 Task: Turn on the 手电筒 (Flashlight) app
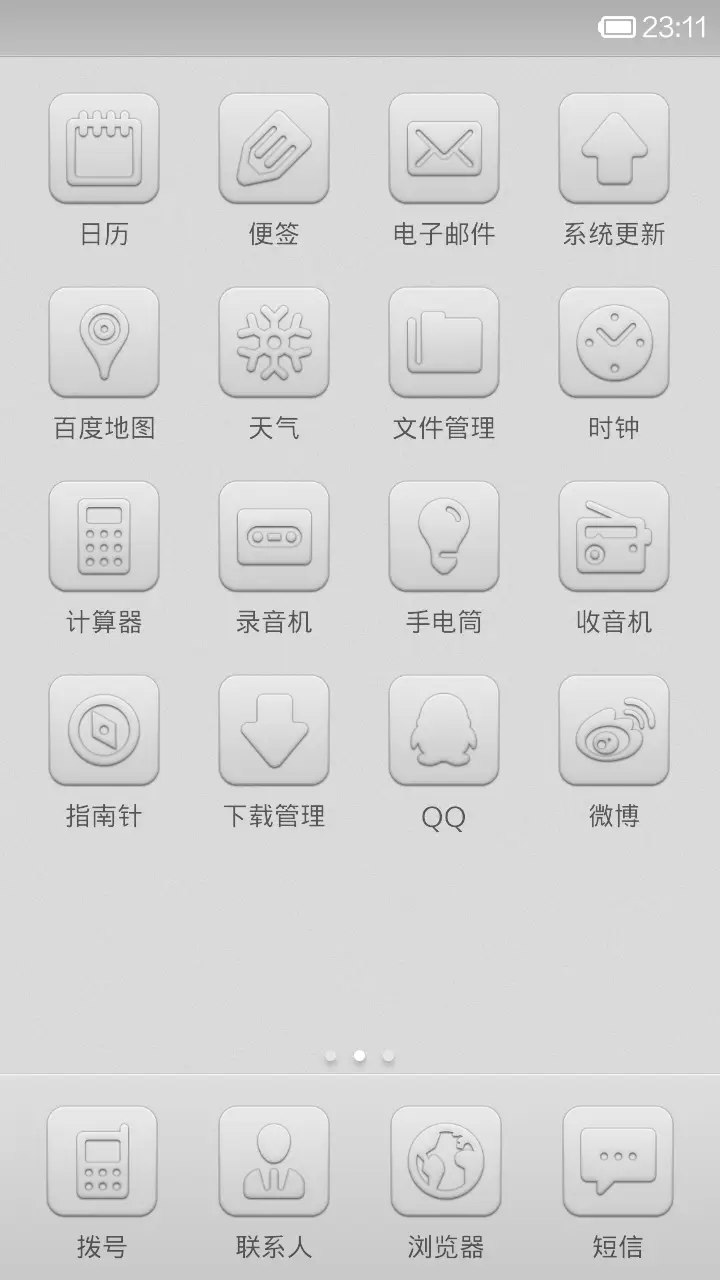click(x=444, y=535)
